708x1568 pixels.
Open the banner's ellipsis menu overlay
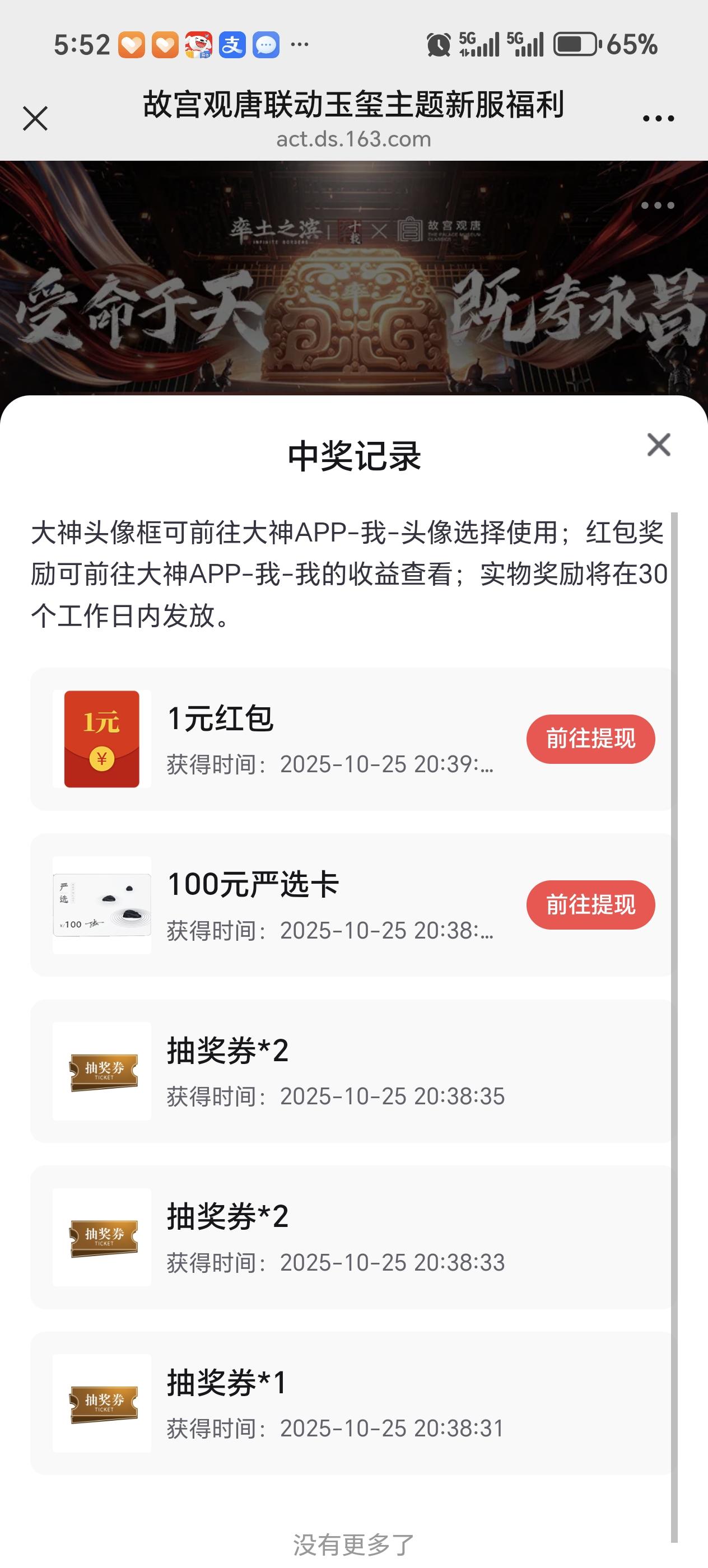[657, 206]
